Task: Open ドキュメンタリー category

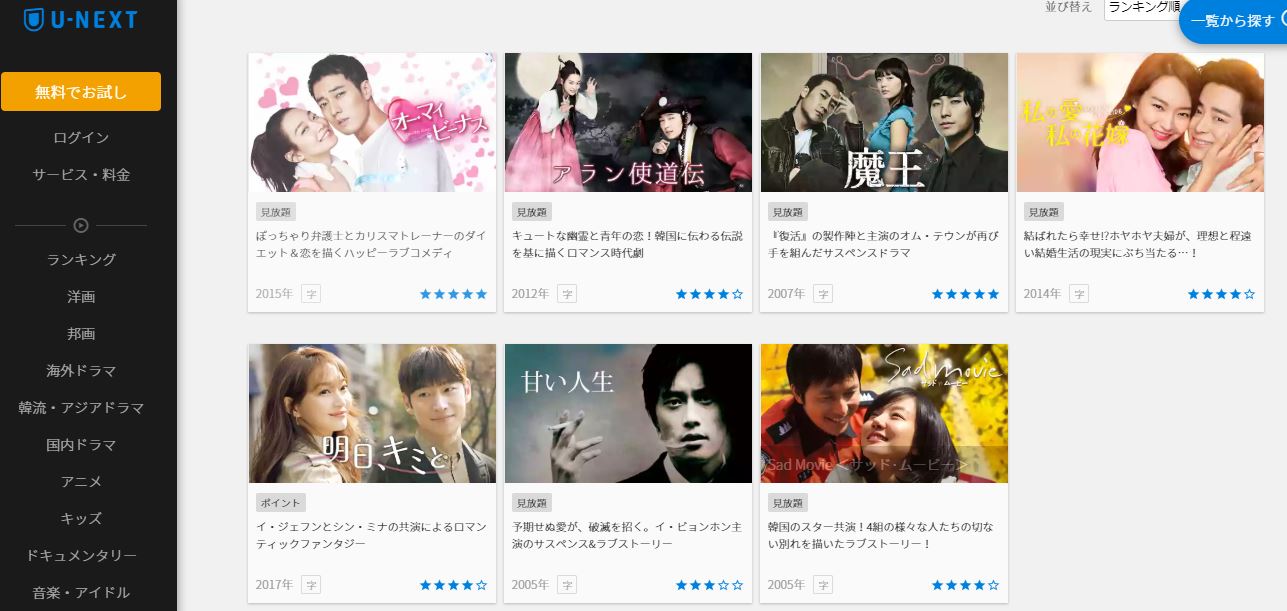Action: point(81,555)
